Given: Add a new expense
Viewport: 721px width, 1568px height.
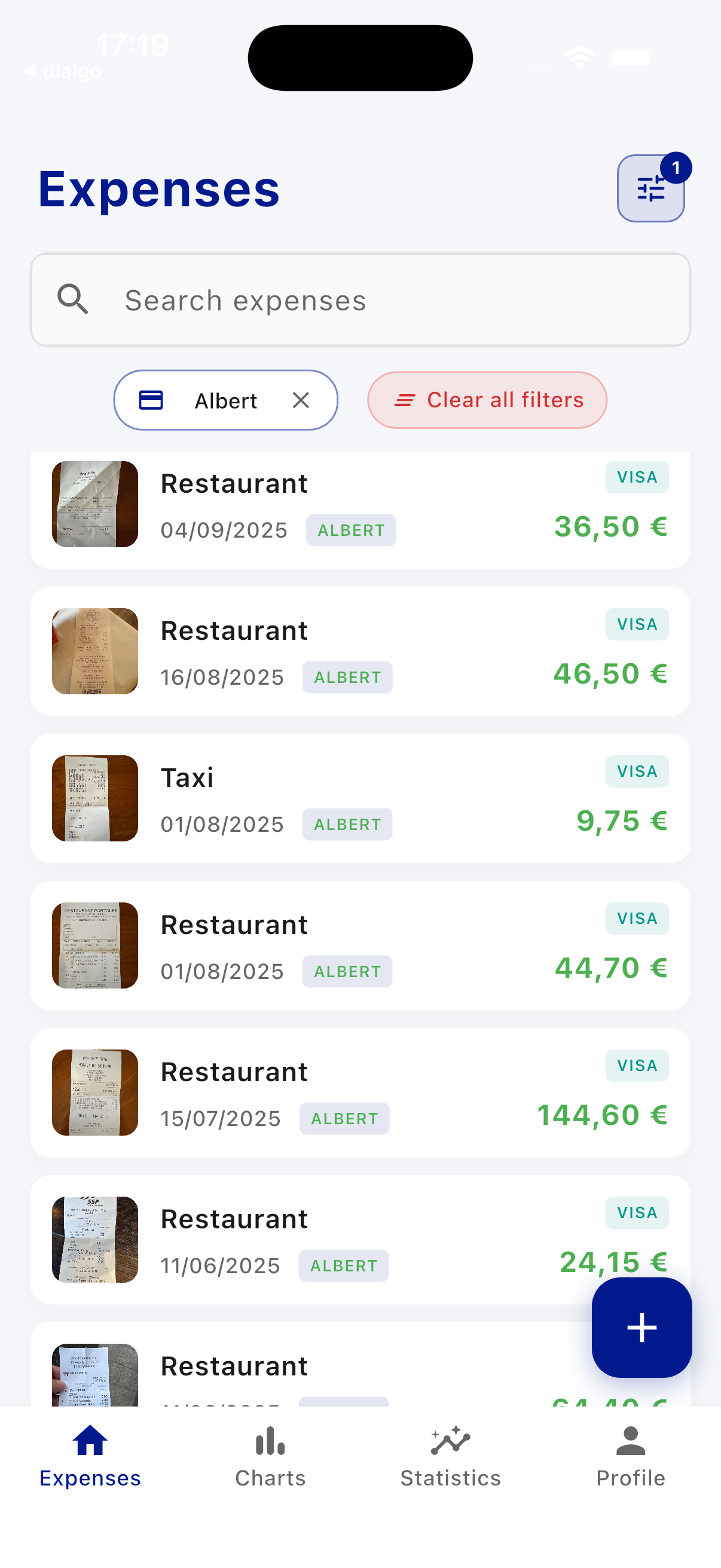Looking at the screenshot, I should coord(641,1327).
